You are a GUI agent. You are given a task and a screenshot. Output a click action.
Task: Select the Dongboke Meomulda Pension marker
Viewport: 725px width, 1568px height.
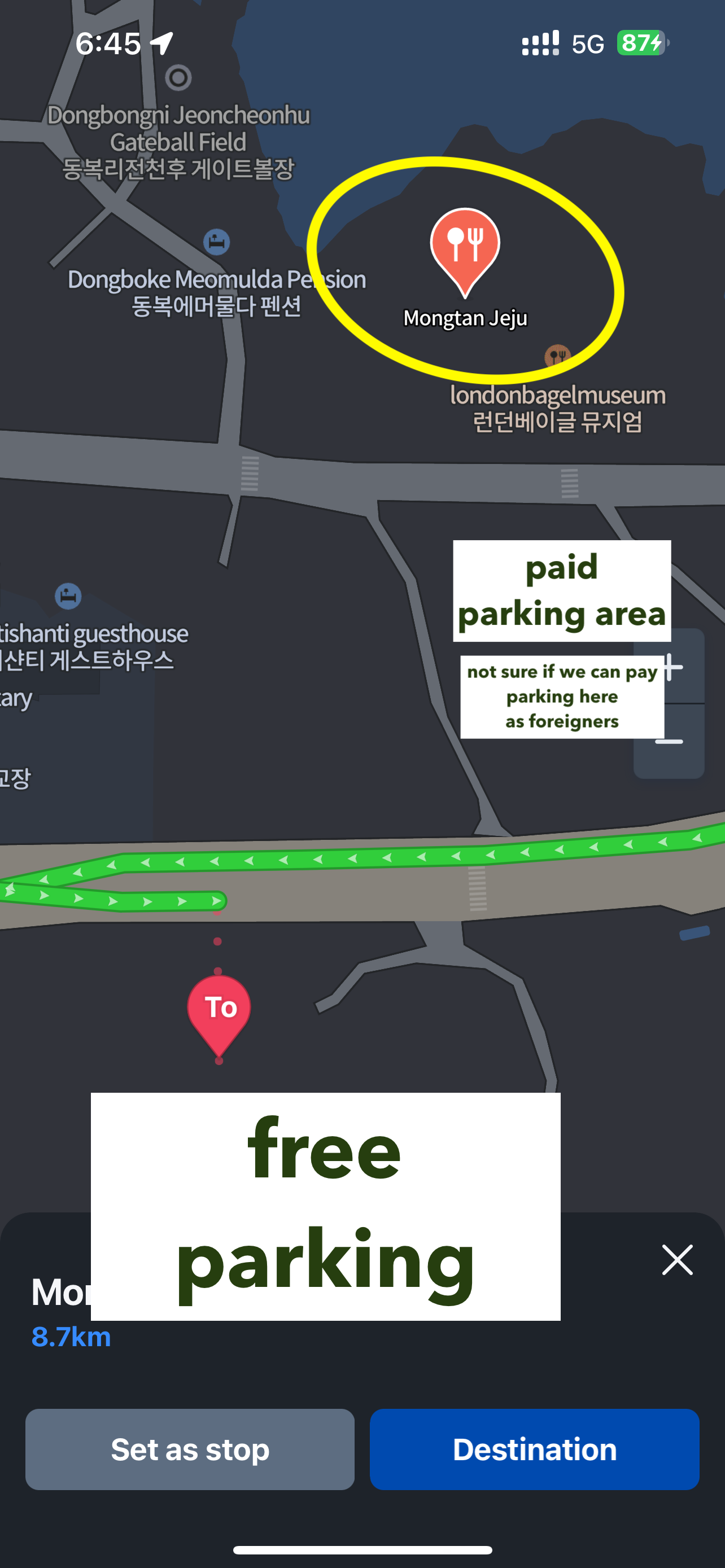[216, 242]
